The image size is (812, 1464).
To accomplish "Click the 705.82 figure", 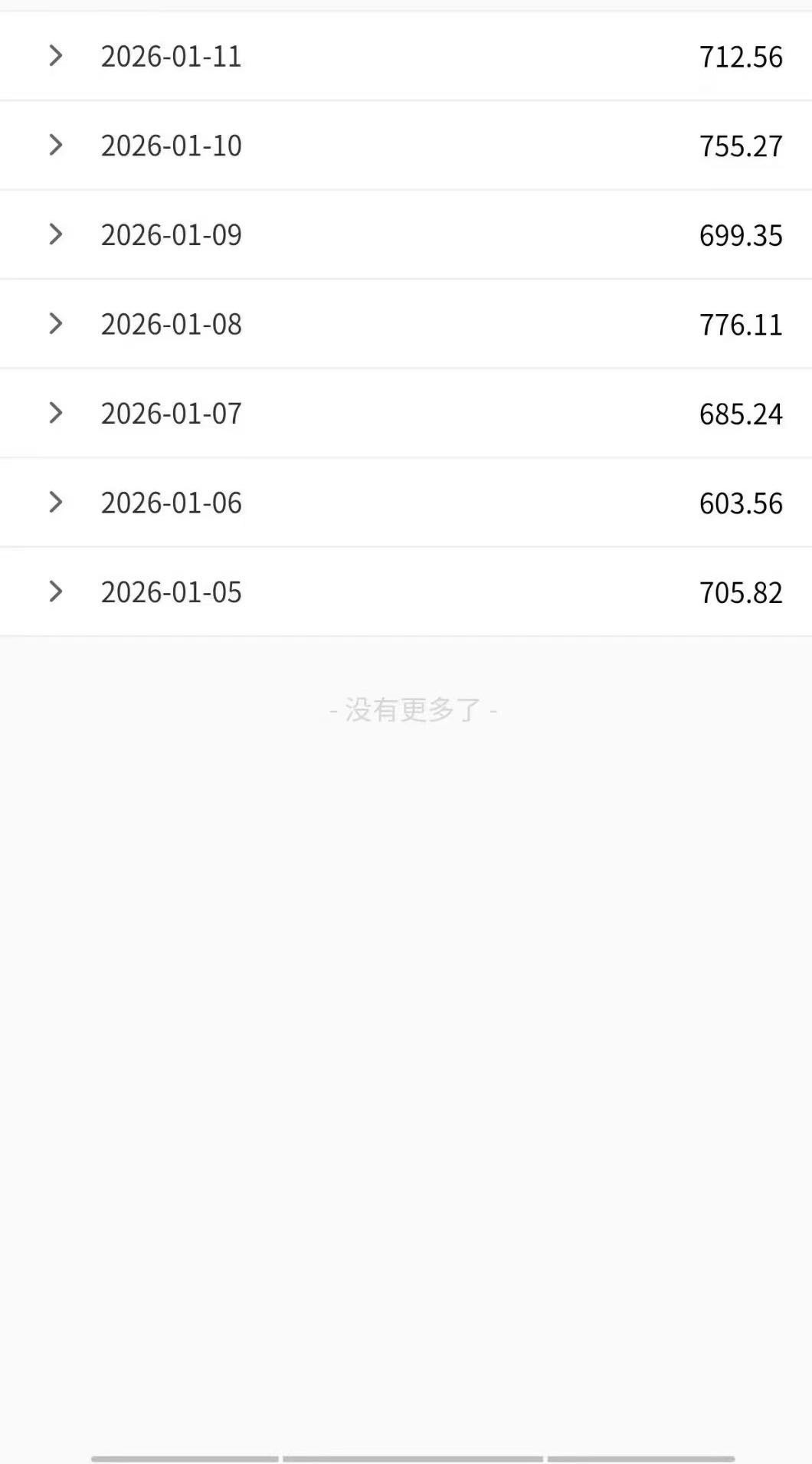I will click(742, 591).
